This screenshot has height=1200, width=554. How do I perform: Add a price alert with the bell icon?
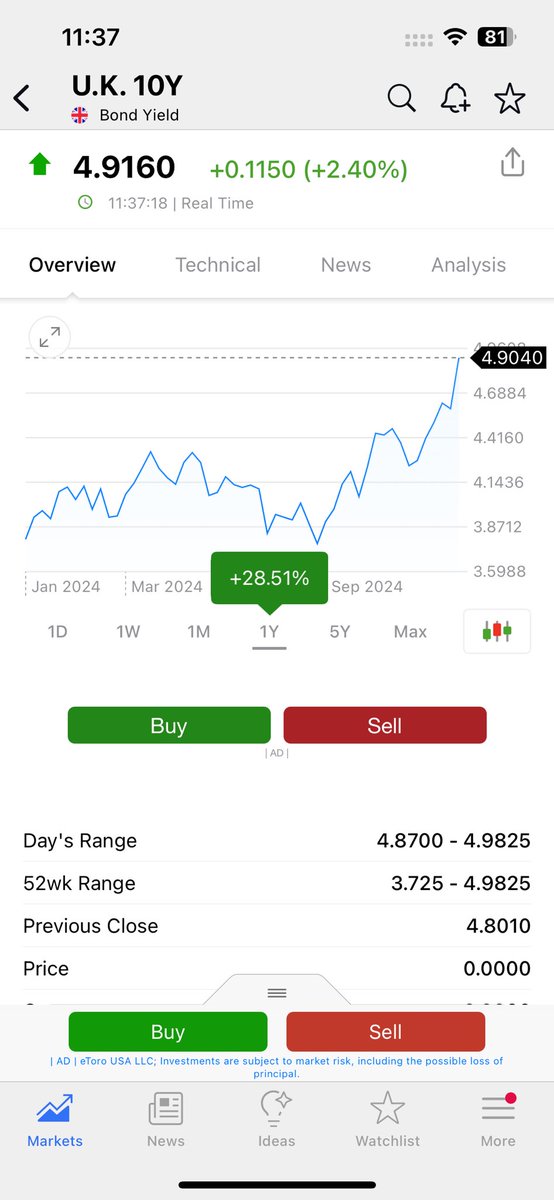(455, 98)
